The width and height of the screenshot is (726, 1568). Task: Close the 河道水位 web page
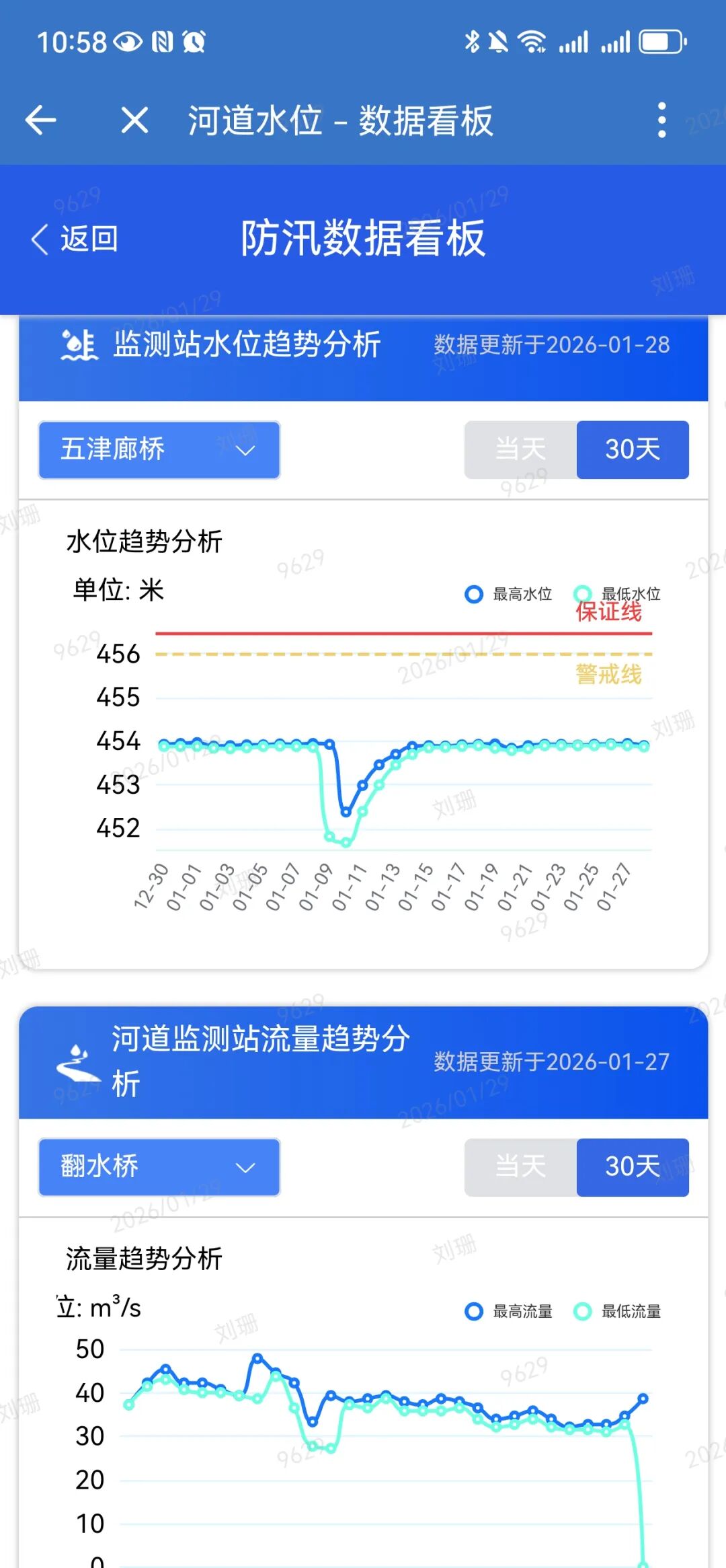(134, 121)
